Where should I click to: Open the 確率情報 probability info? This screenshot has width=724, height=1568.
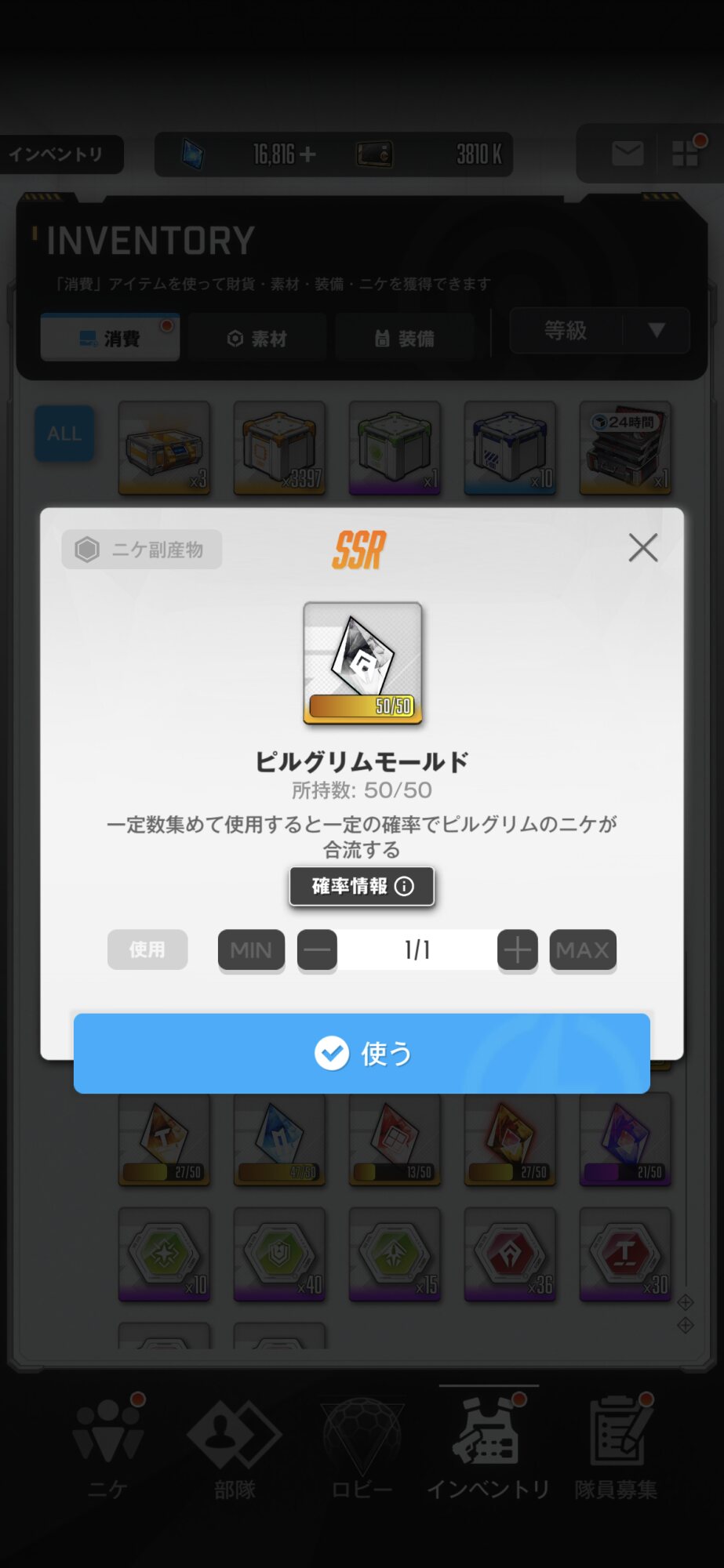pyautogui.click(x=362, y=886)
